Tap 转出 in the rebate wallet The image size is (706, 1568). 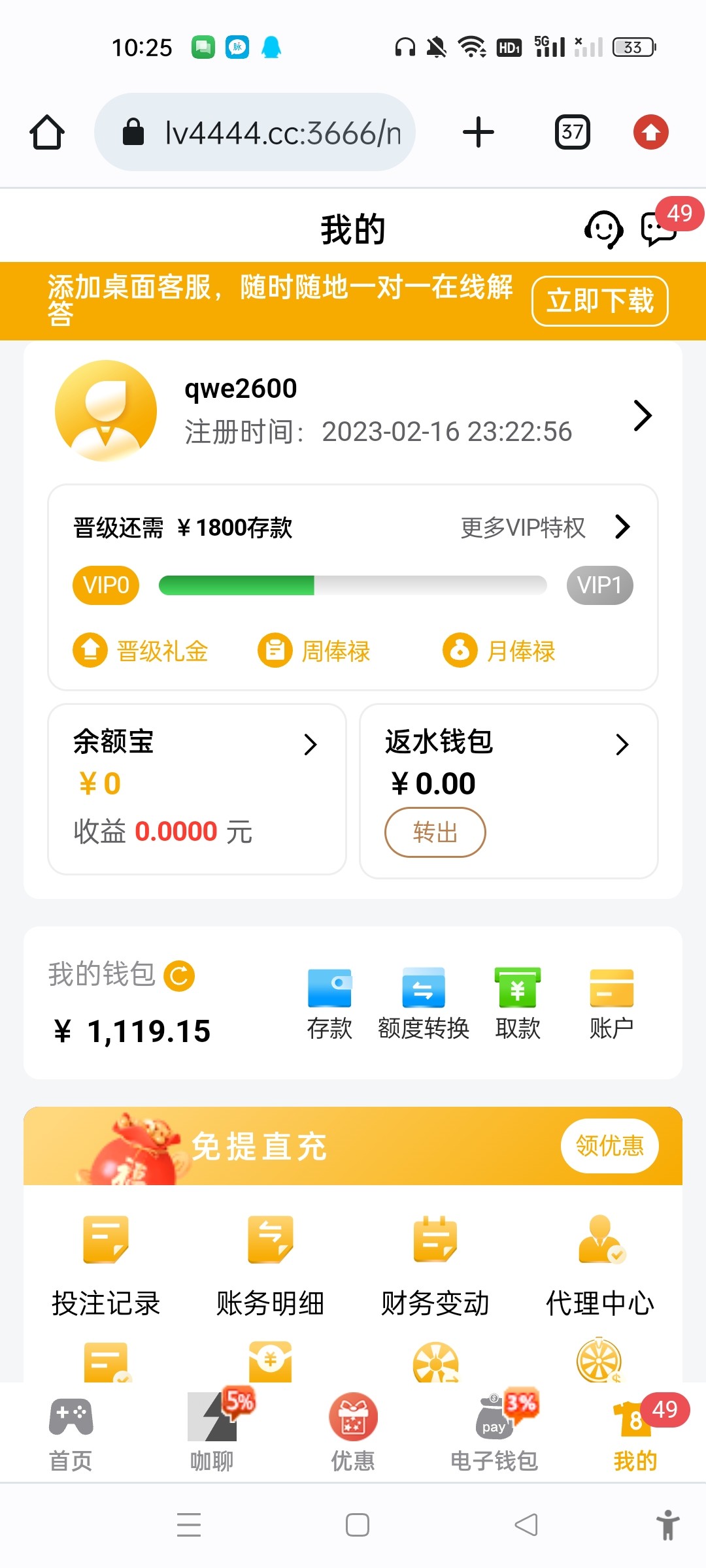point(435,832)
